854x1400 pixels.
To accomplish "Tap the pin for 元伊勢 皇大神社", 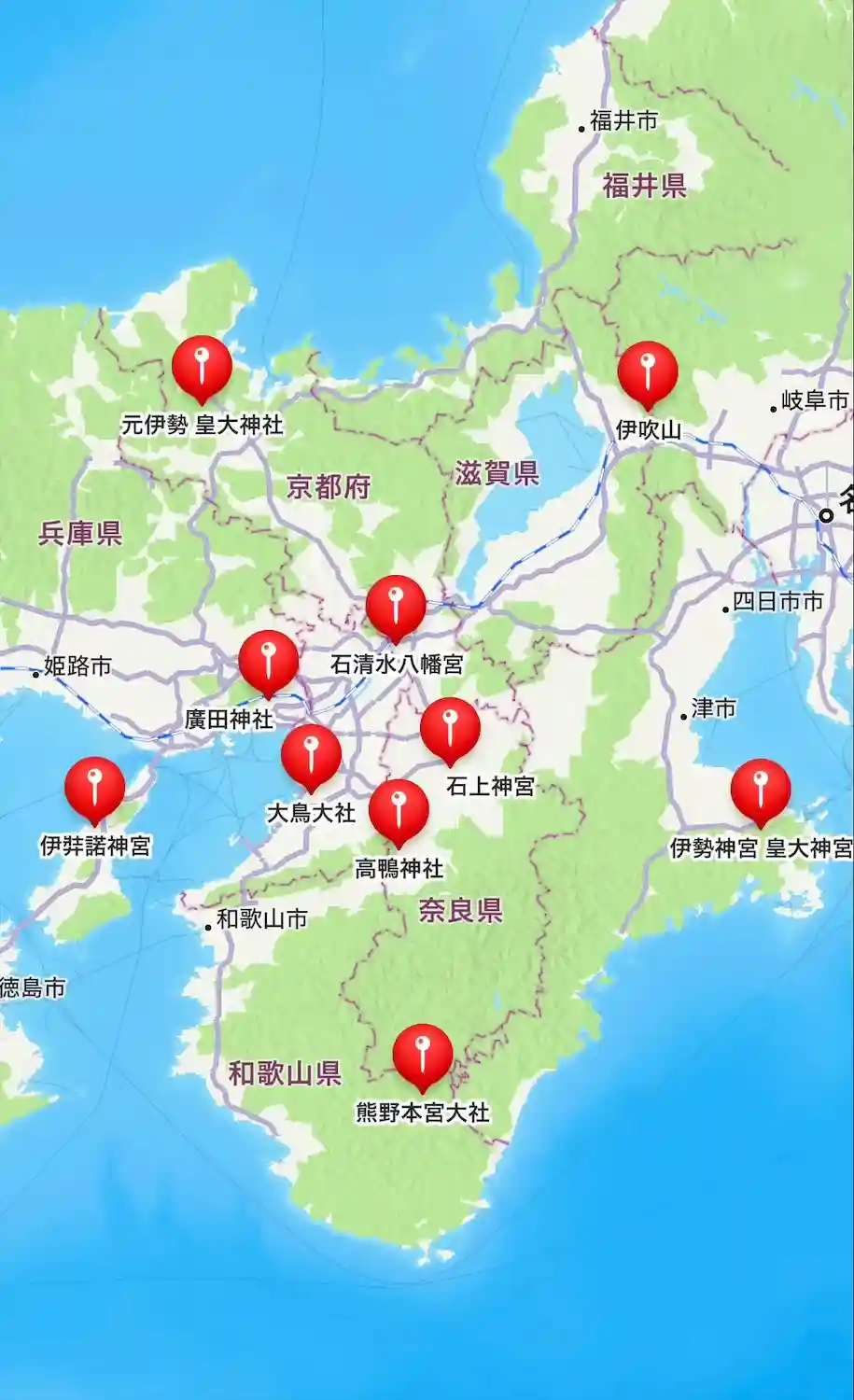I will click(202, 366).
